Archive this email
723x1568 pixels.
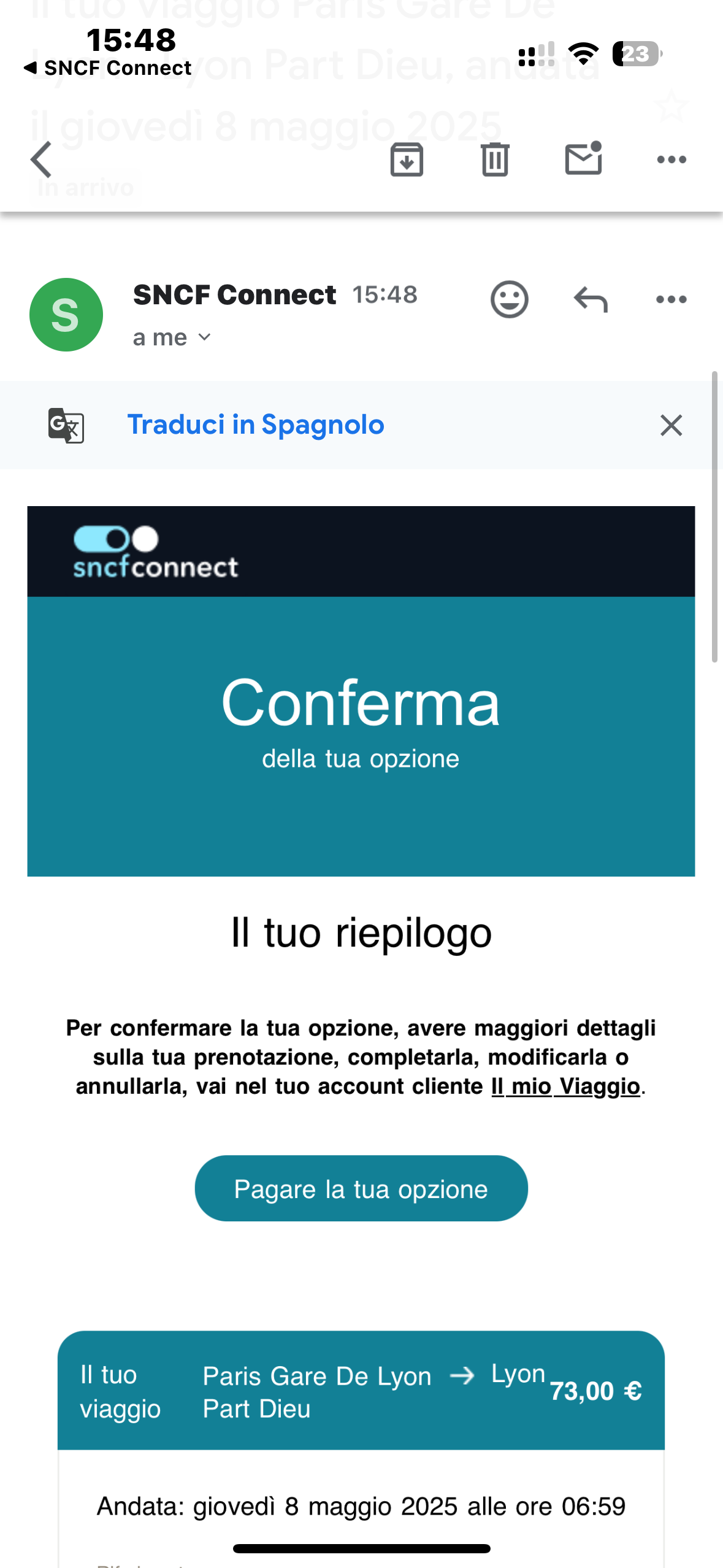point(407,159)
